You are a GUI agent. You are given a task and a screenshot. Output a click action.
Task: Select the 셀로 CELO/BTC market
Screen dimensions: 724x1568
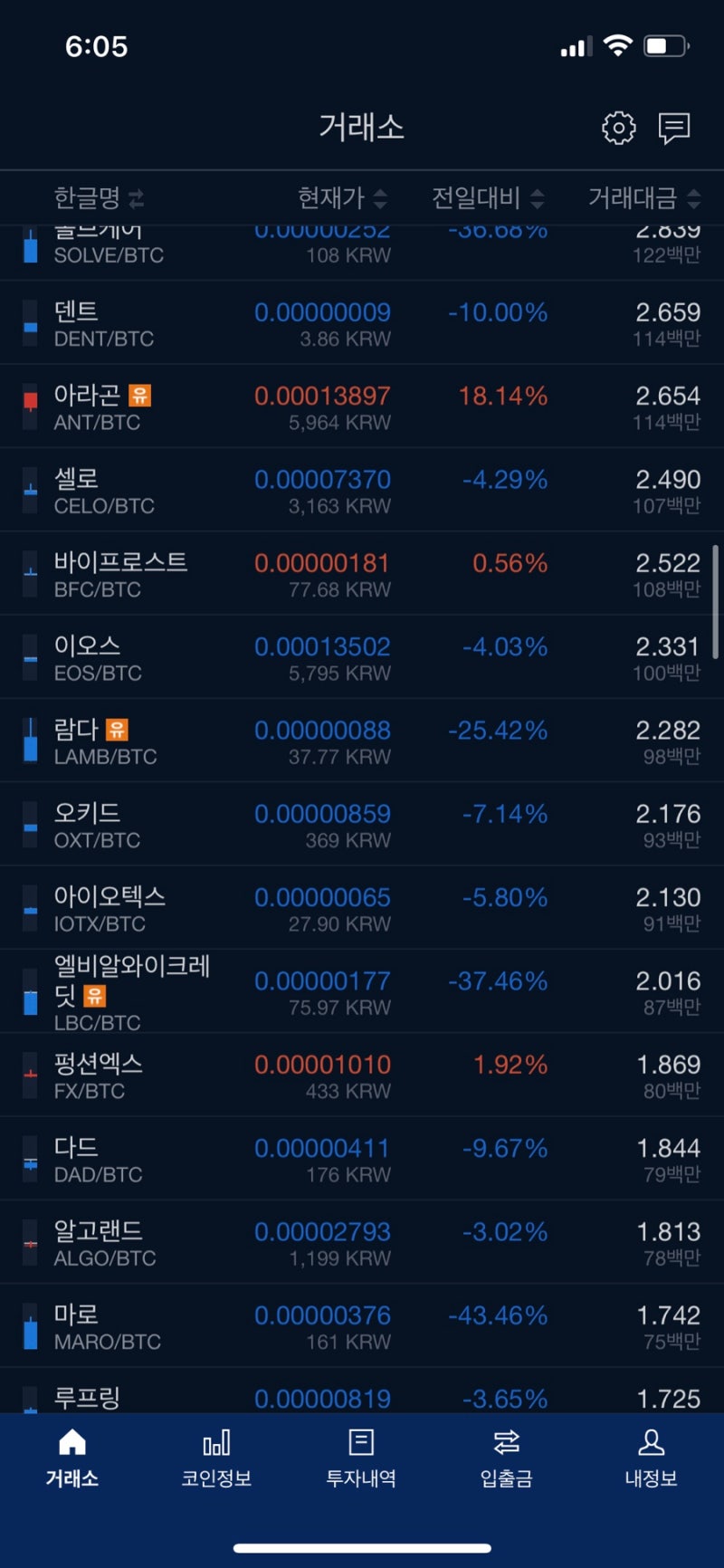[x=362, y=490]
